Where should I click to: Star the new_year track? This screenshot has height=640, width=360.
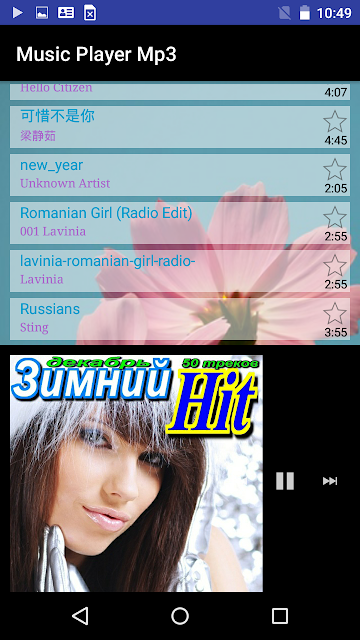pos(335,169)
